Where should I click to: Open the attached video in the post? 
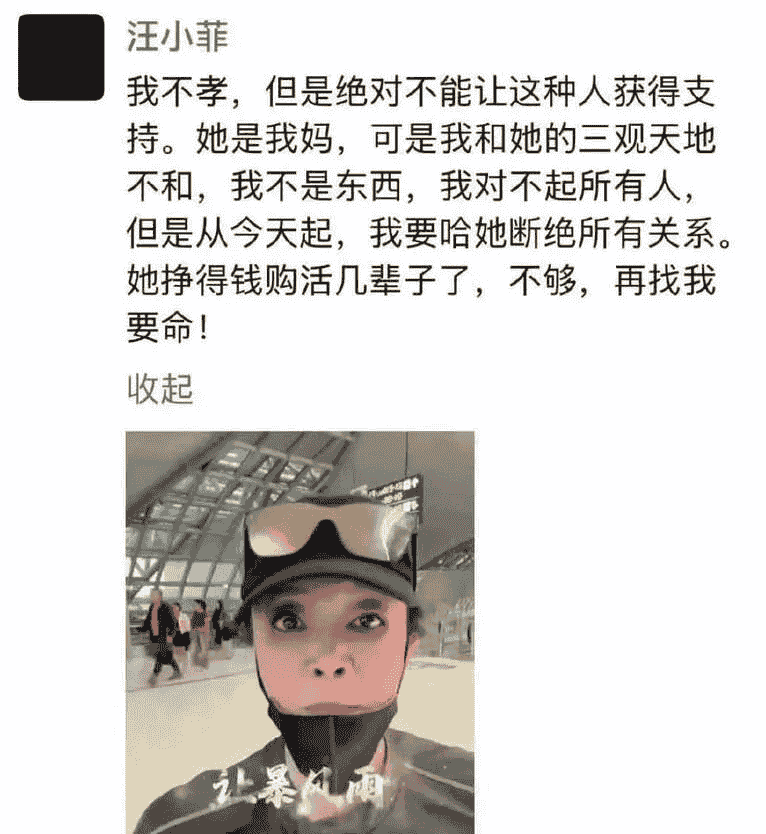point(300,630)
